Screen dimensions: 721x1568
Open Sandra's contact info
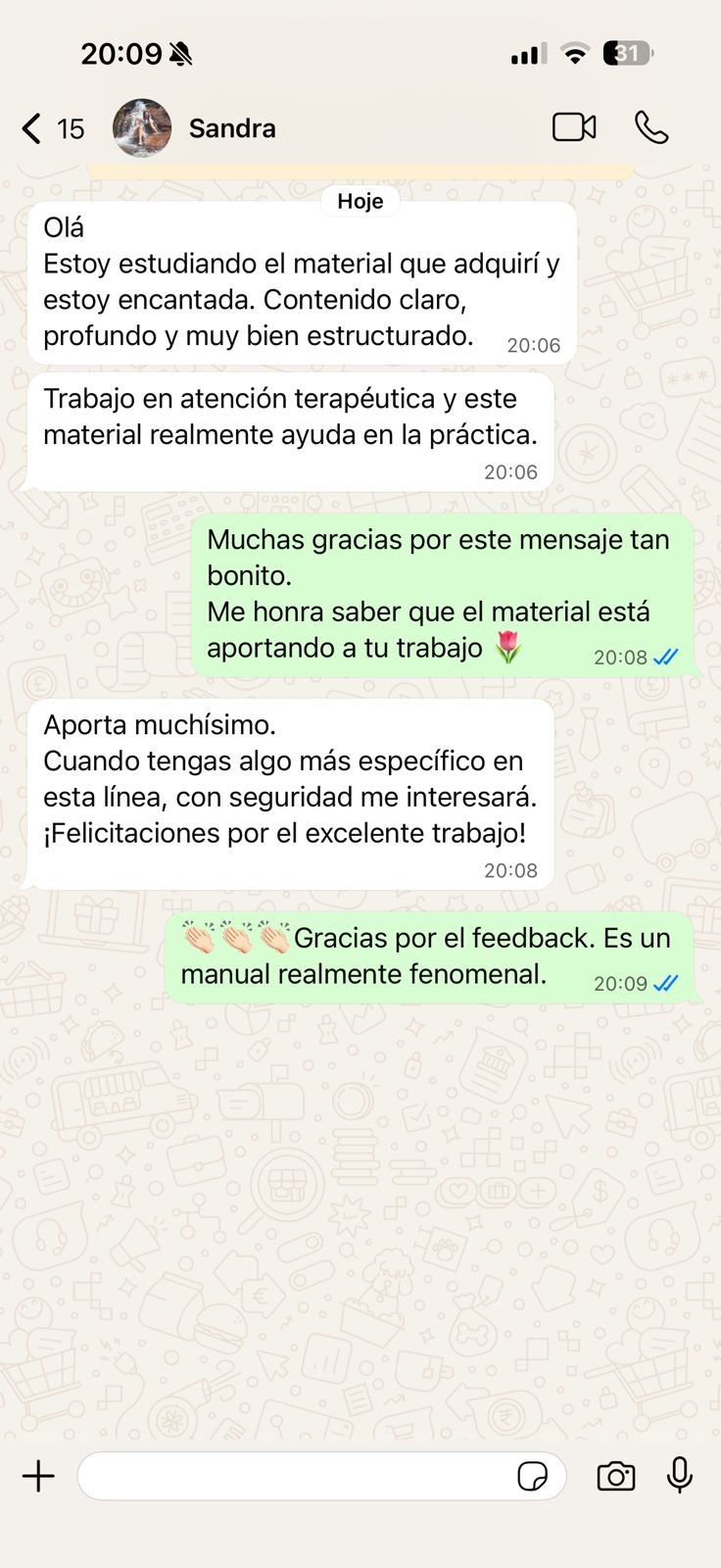(x=231, y=128)
